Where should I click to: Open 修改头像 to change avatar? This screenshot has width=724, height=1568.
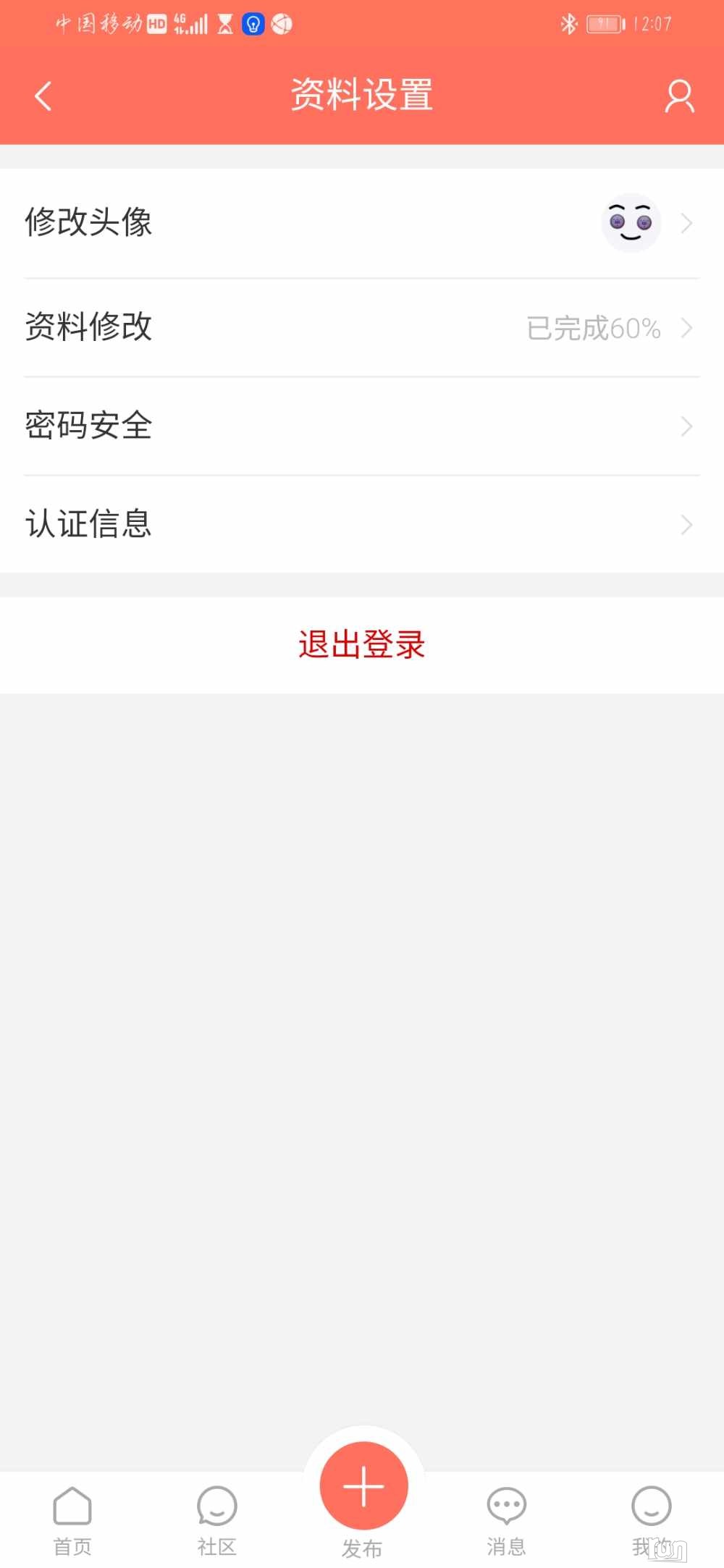(x=362, y=223)
